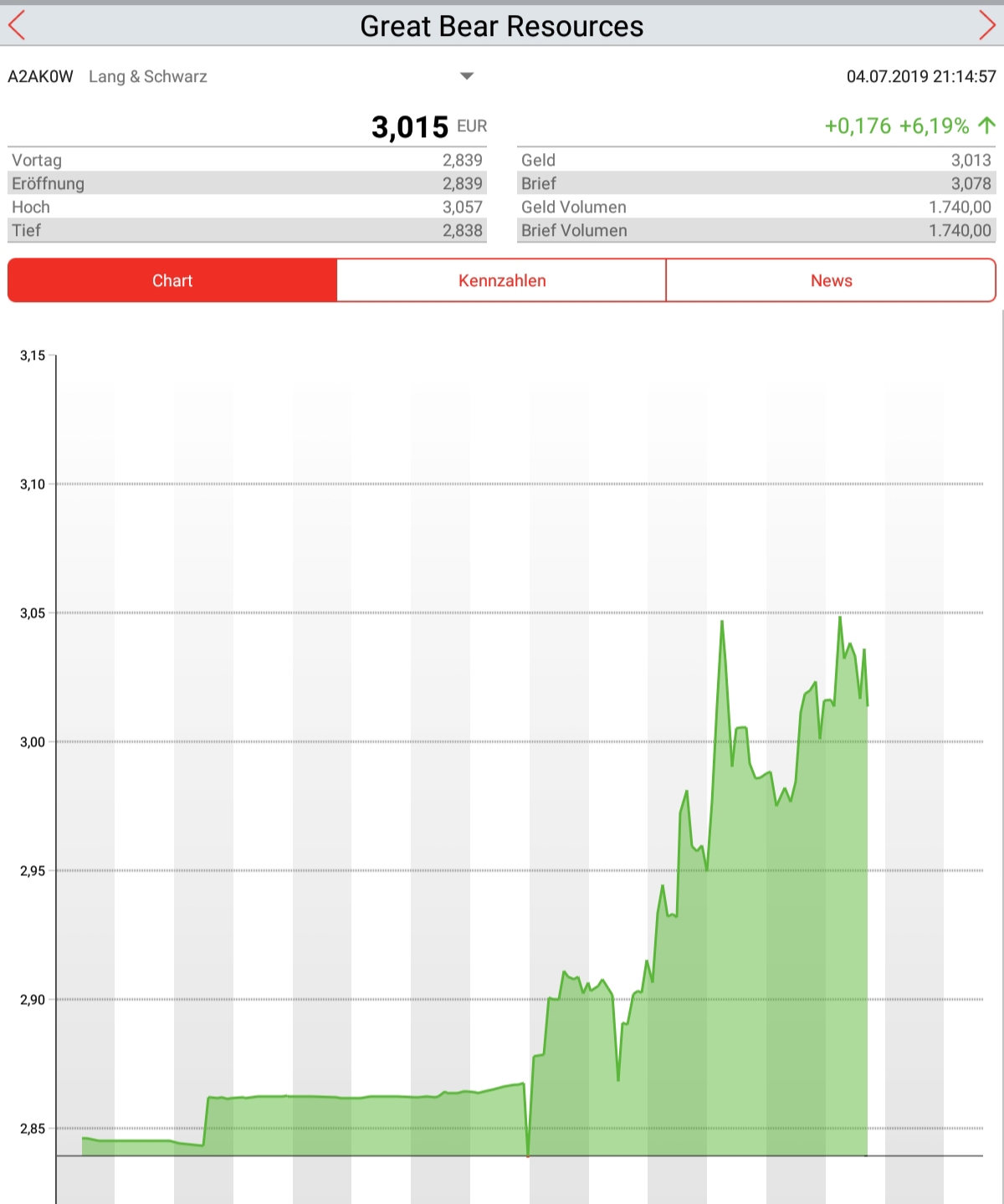
Task: Select the Chart tab
Action: point(172,280)
